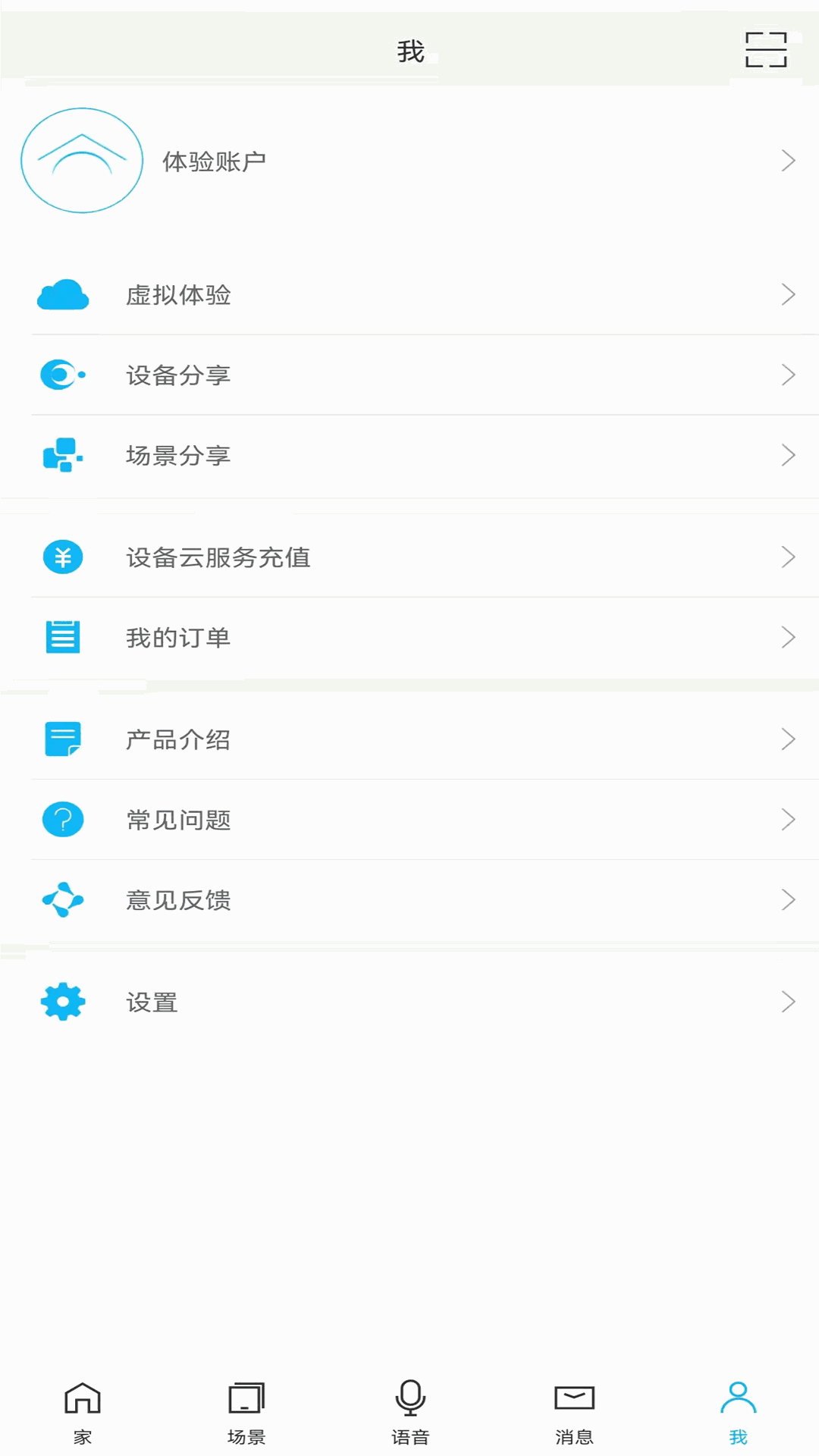The image size is (819, 1456).
Task: Open 虚拟体验
Action: pos(409,294)
